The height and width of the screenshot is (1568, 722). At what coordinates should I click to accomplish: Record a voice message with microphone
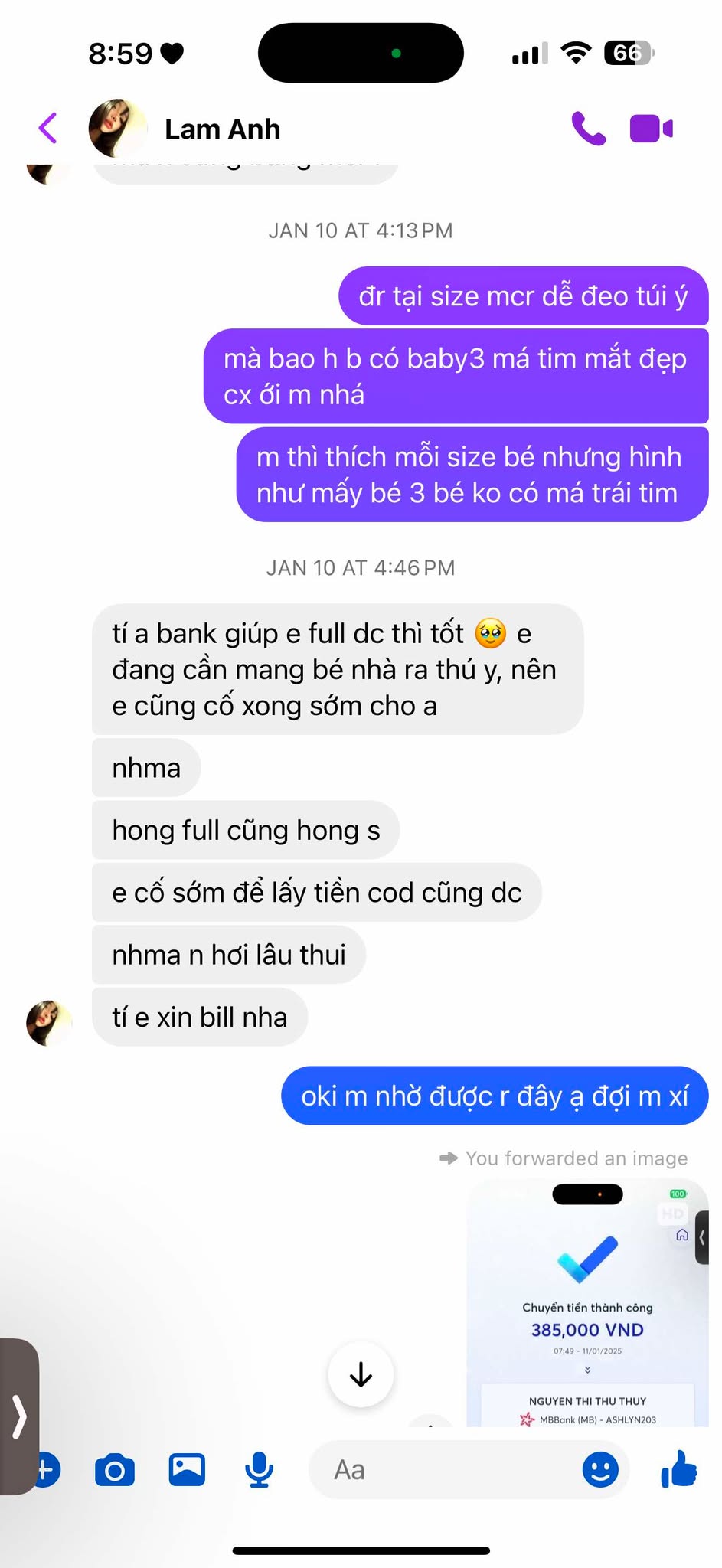pos(259,1470)
